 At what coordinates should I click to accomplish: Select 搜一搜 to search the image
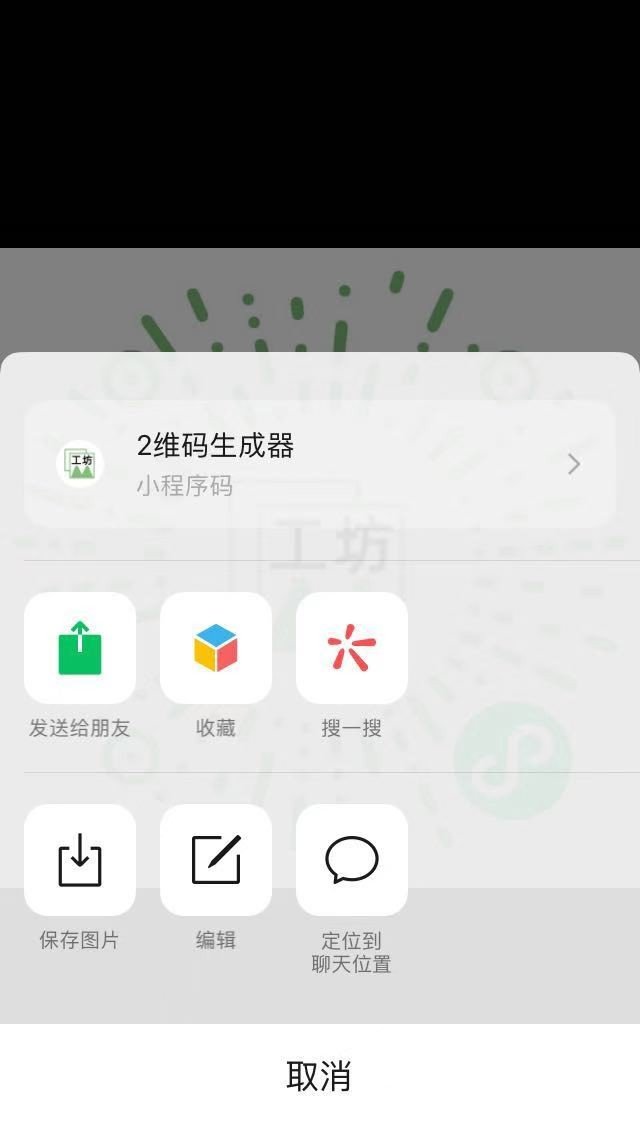[352, 648]
